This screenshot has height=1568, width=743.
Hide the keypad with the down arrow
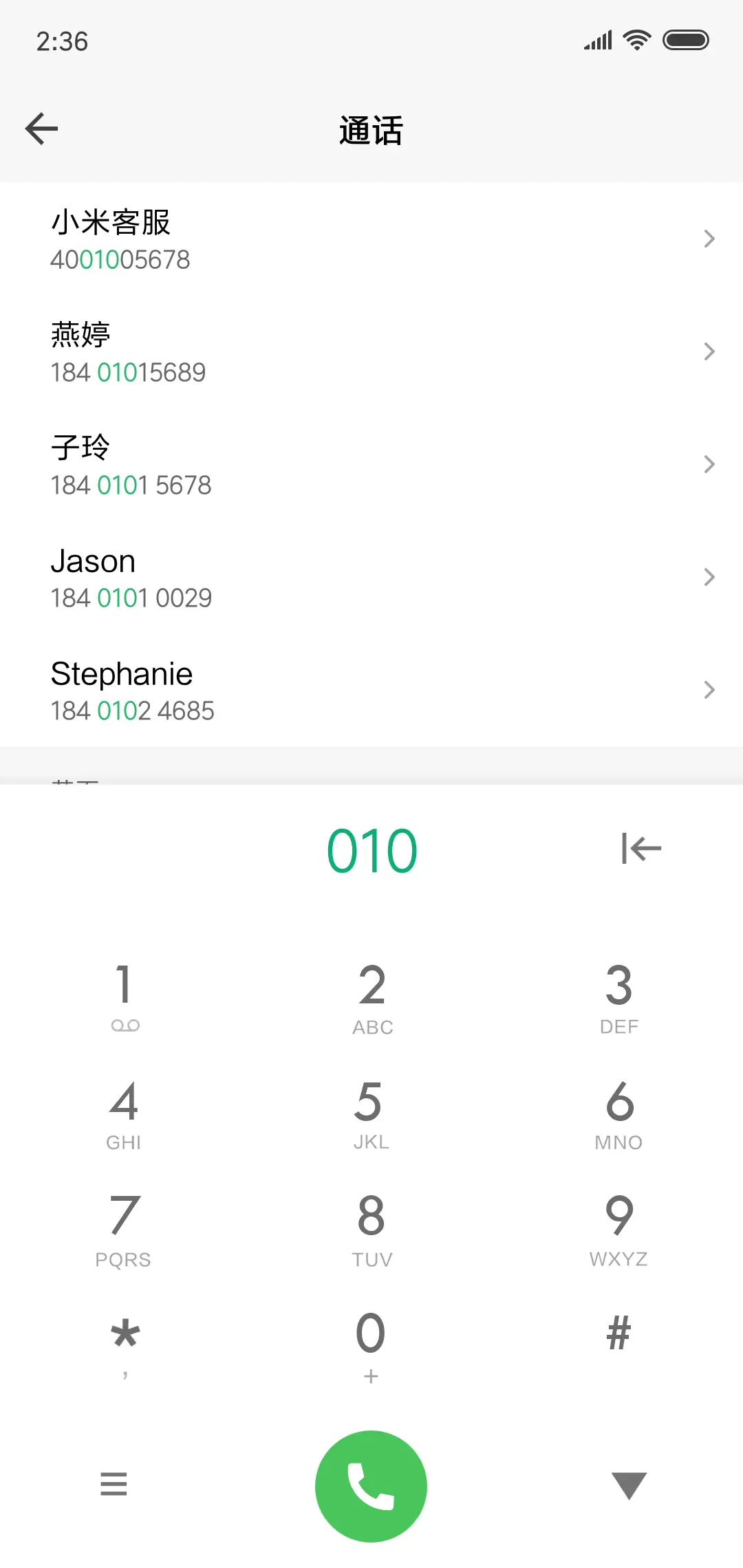pyautogui.click(x=628, y=1485)
